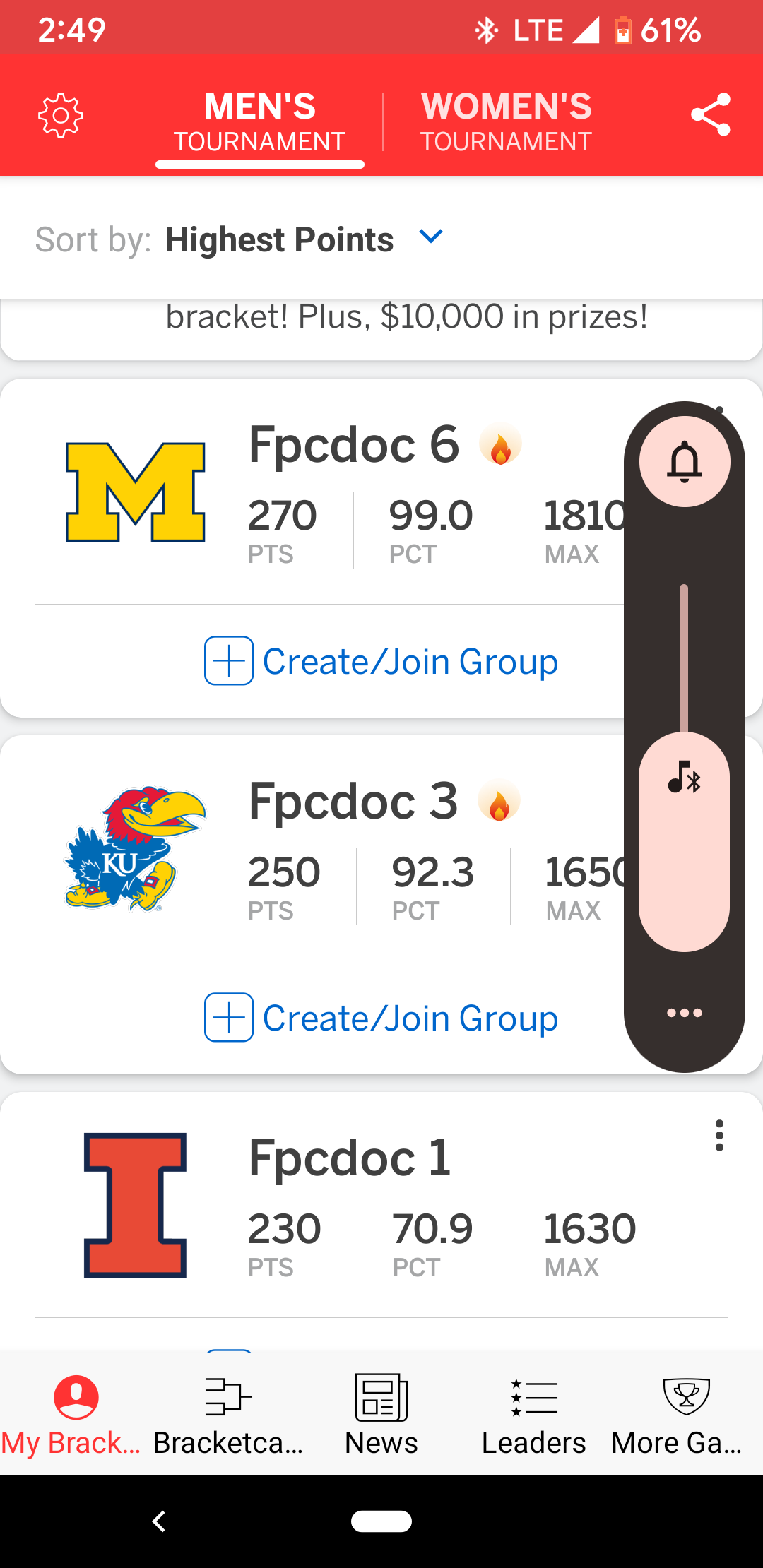Create or join group for Fpcdoc 3
Screen dimensions: 763x1568
click(x=381, y=1018)
